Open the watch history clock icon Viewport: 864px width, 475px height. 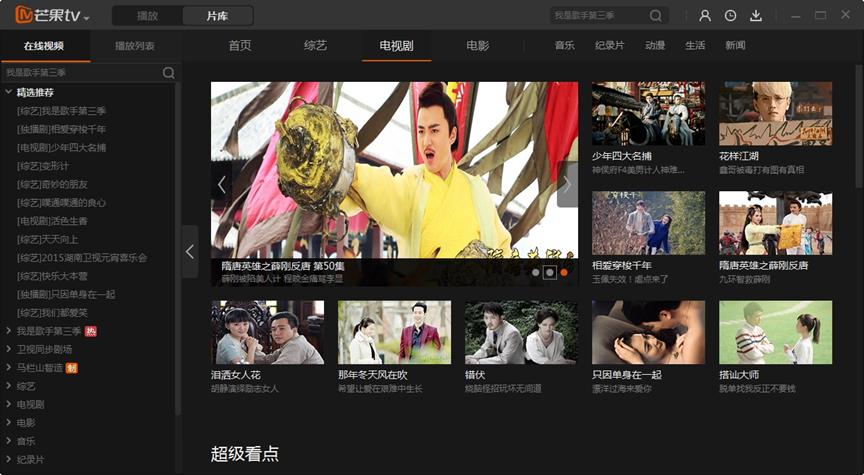pos(731,16)
